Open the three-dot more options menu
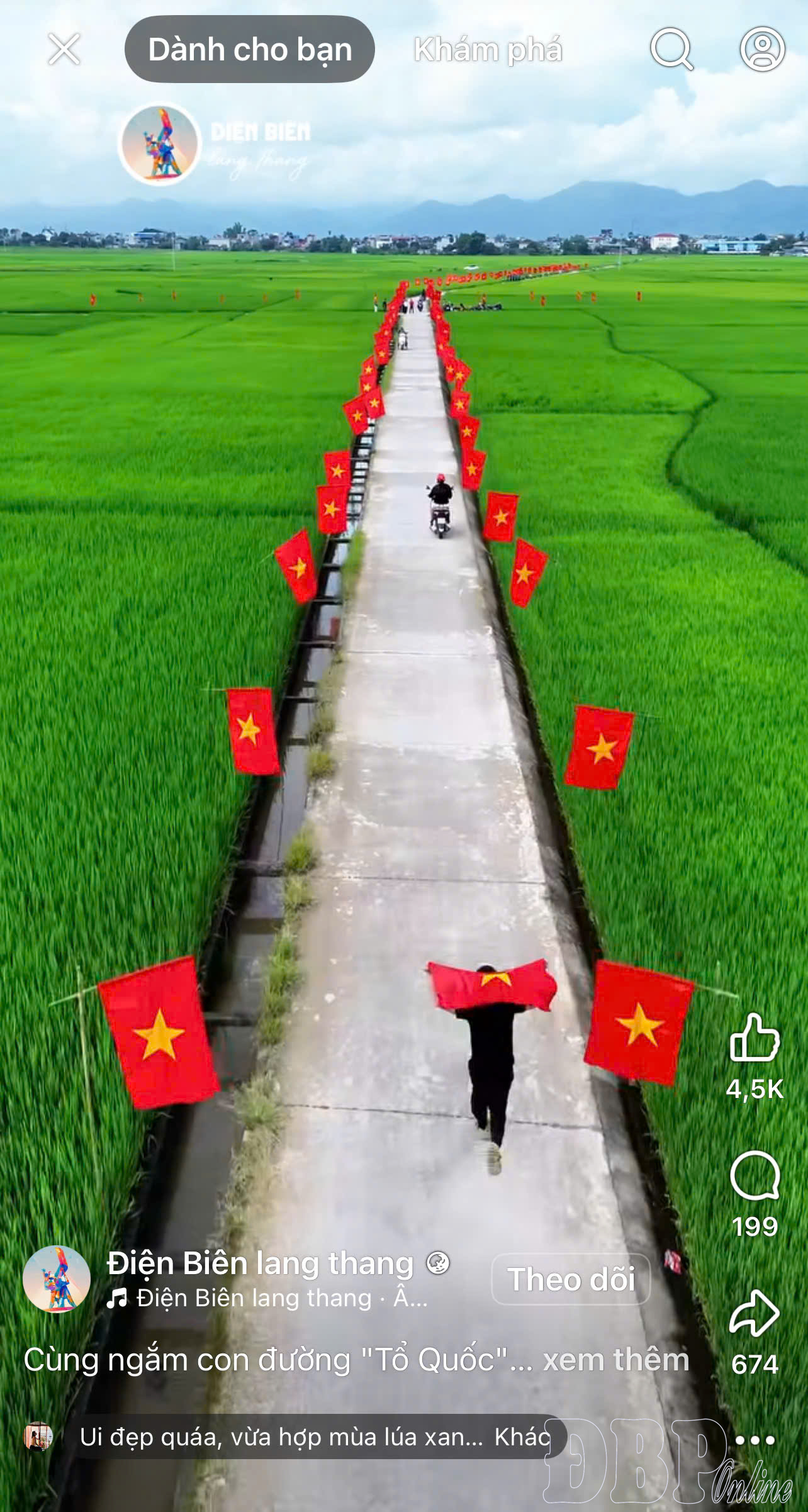The image size is (808, 1512). [755, 1440]
